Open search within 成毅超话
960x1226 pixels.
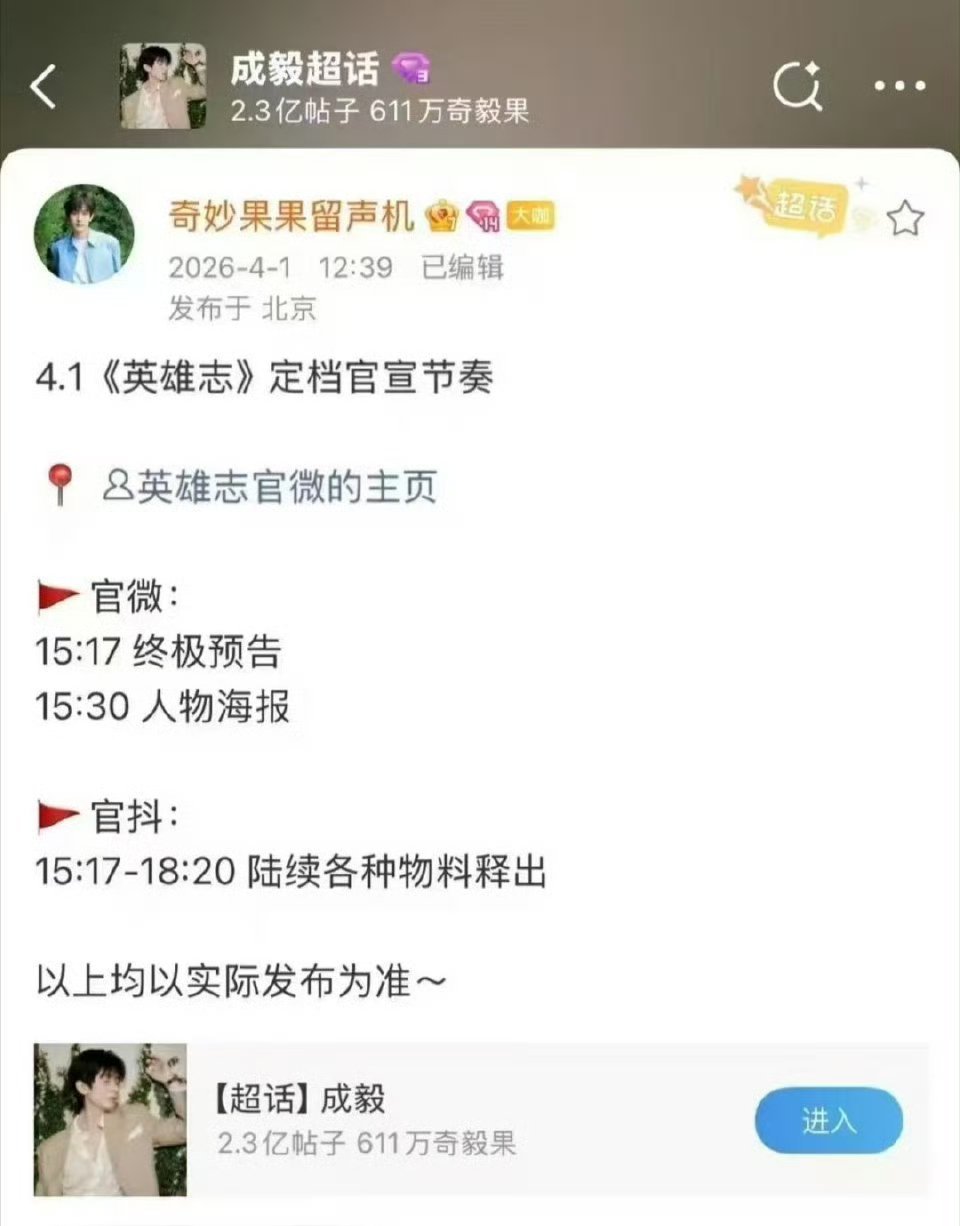(x=795, y=88)
